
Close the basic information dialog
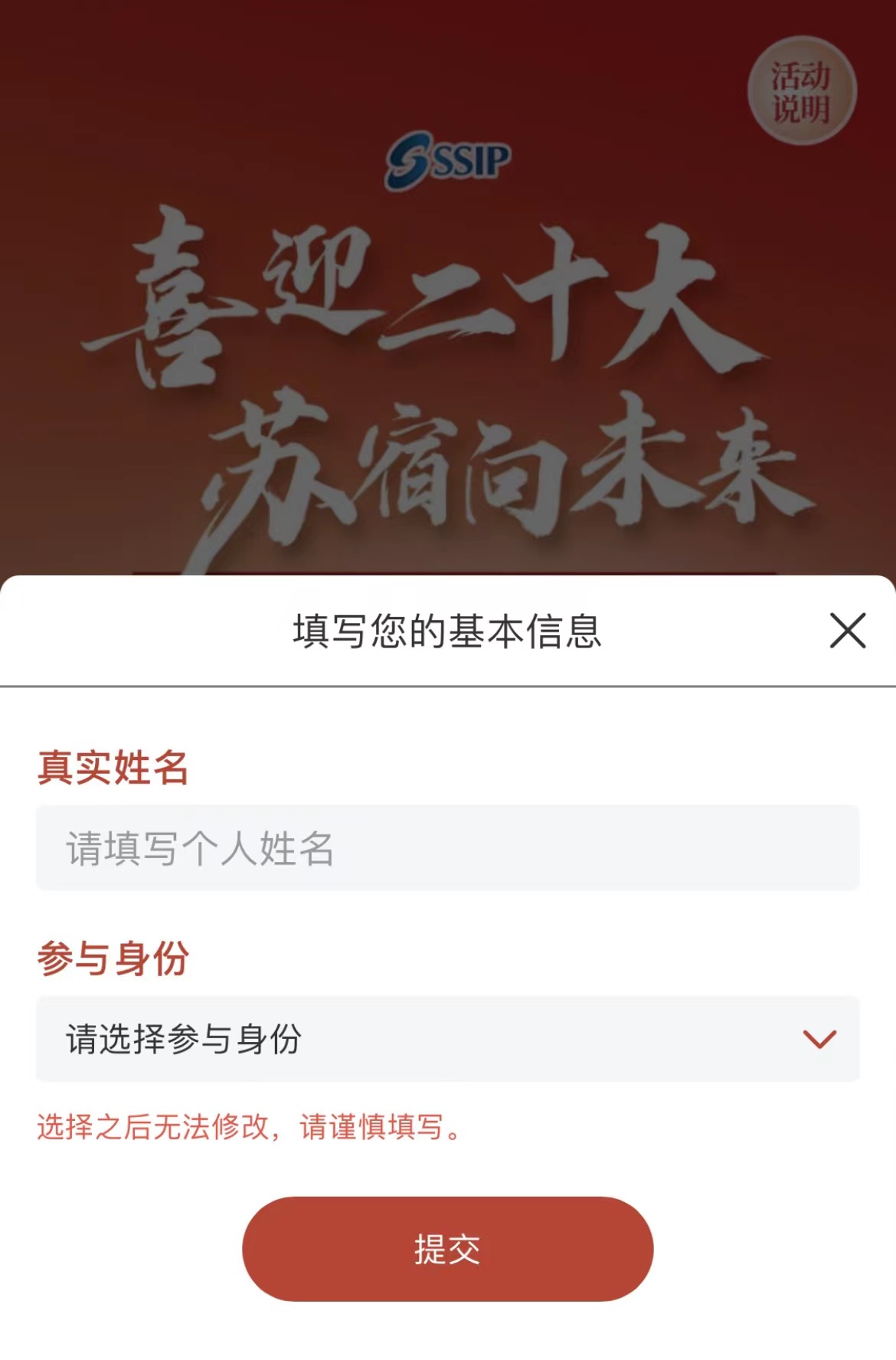pos(847,631)
